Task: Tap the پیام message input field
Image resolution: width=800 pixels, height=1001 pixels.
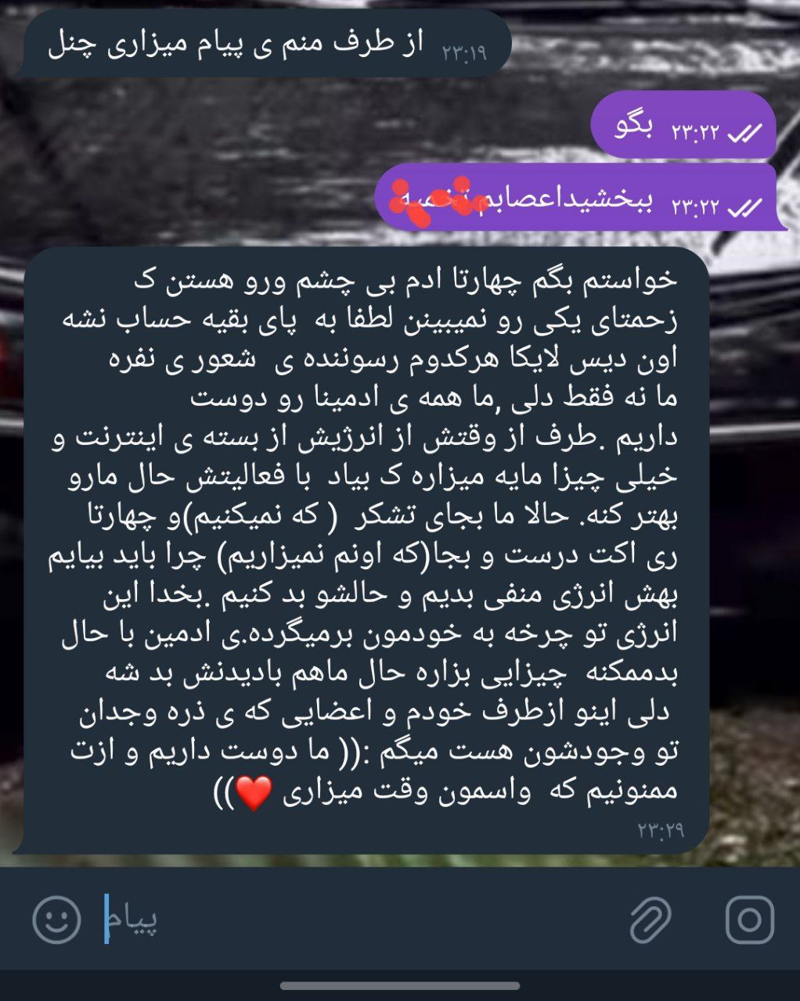Action: pos(360,918)
